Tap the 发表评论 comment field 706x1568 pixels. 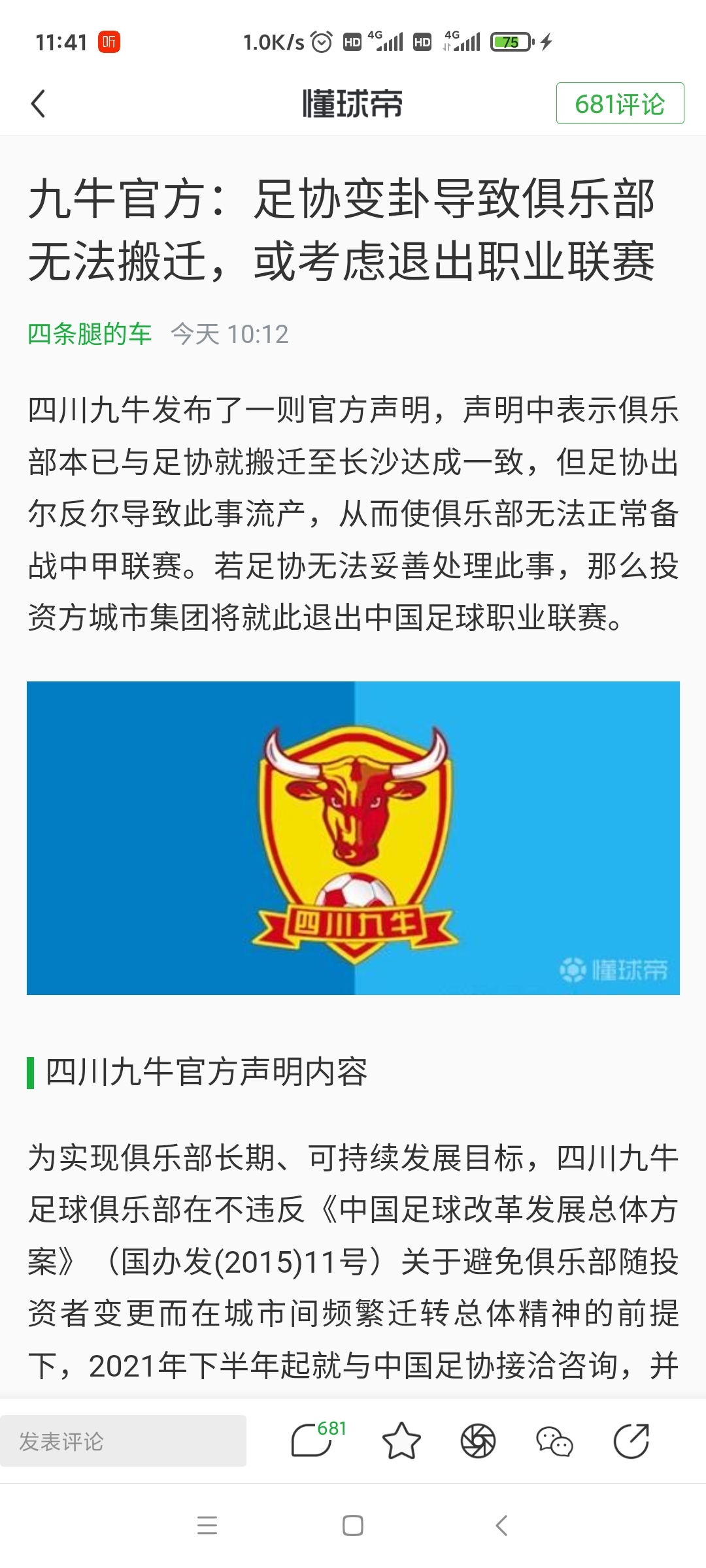tap(123, 1441)
